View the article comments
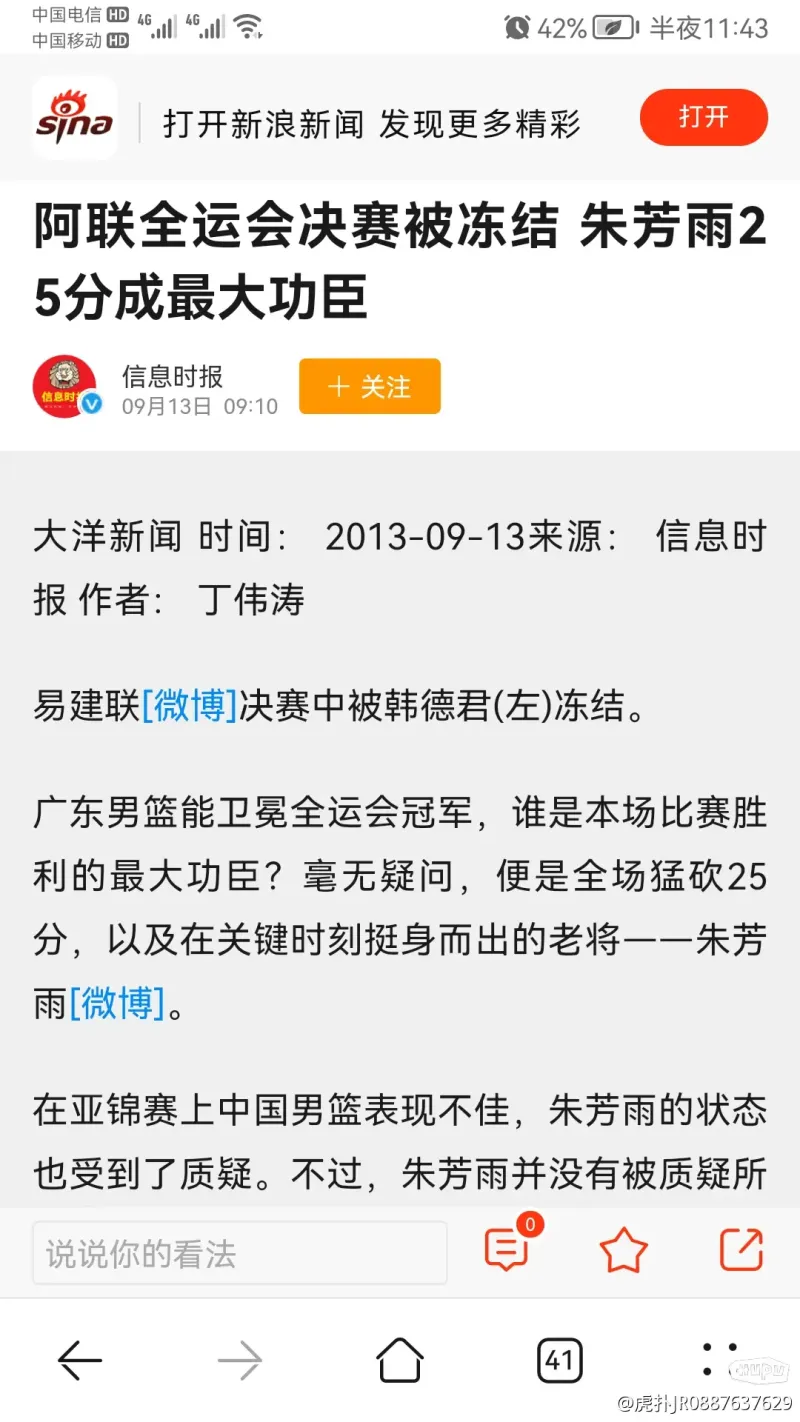800x1422 pixels. [x=509, y=1247]
